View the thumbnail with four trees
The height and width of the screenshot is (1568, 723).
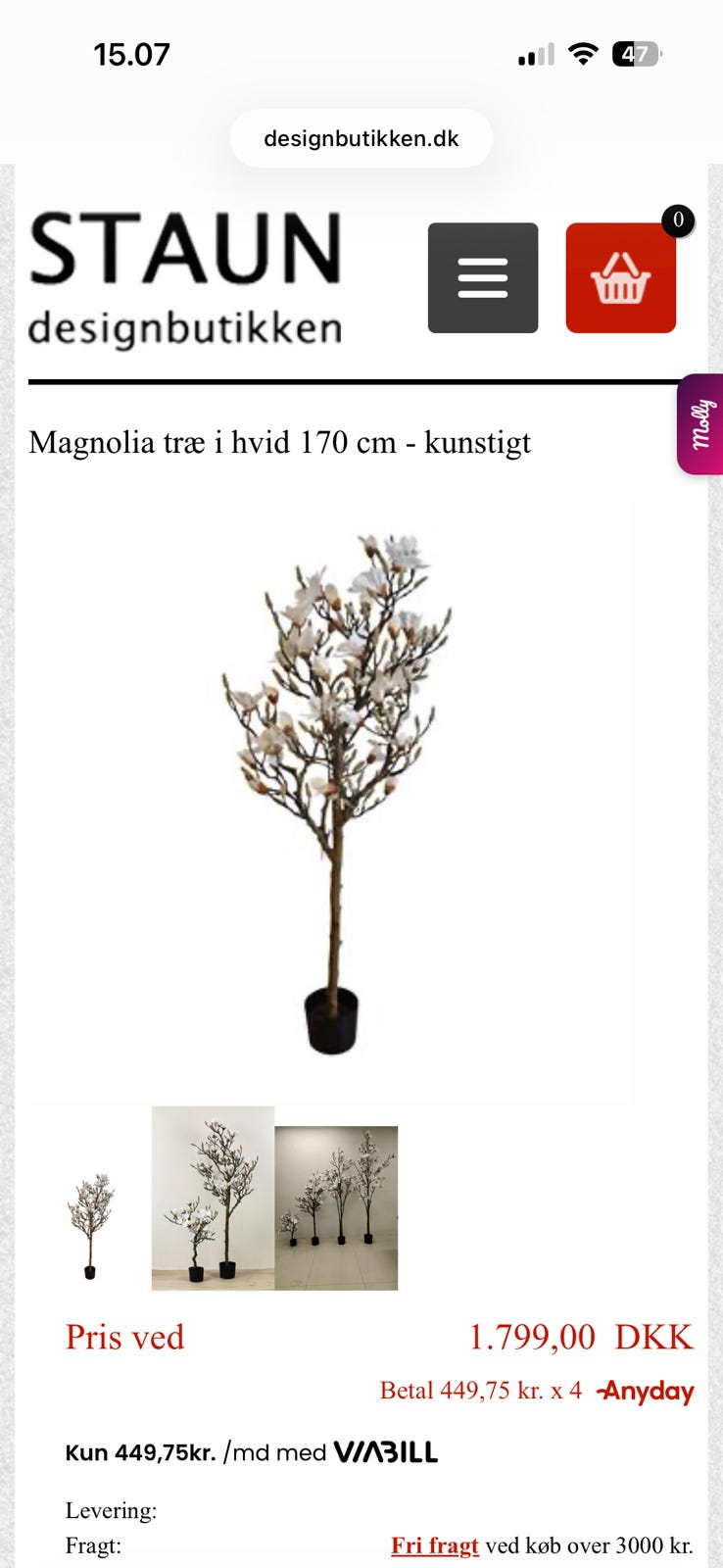(x=336, y=1207)
